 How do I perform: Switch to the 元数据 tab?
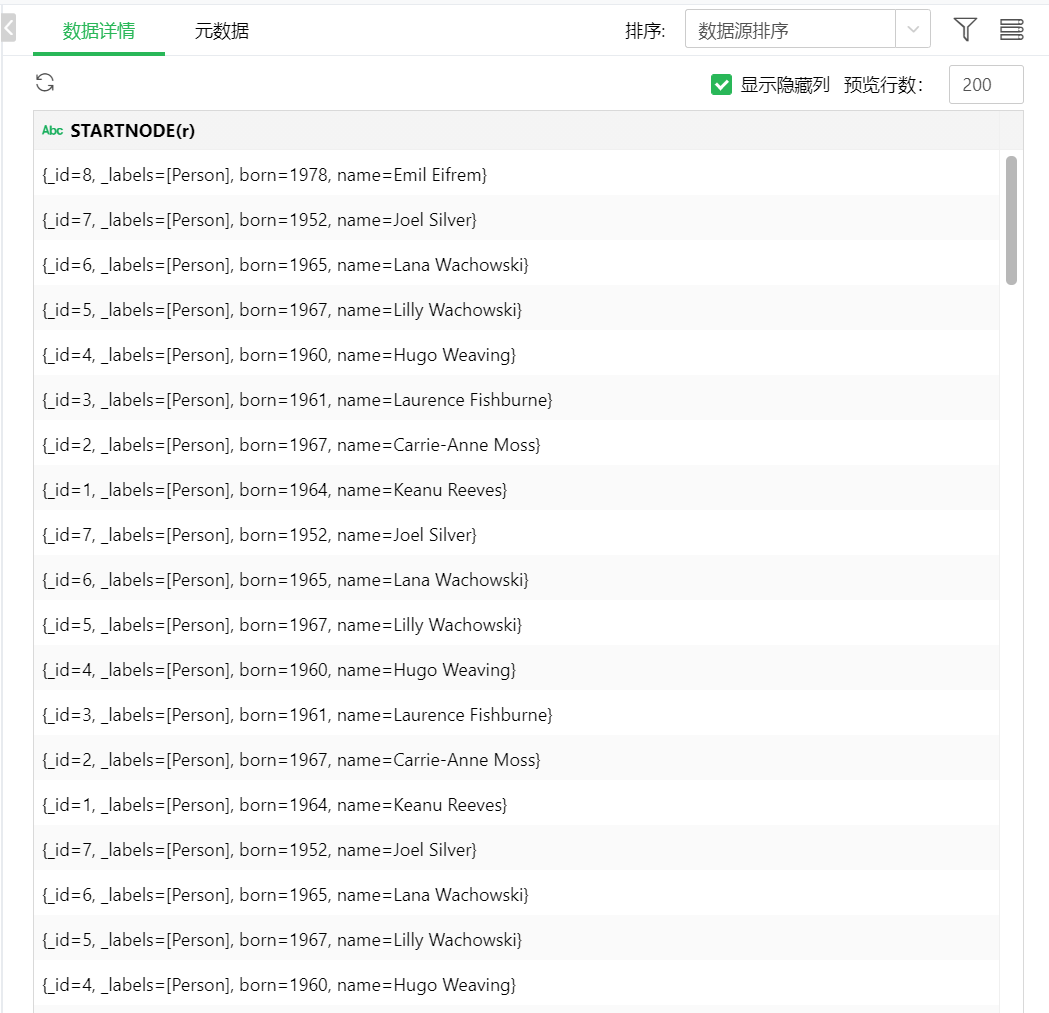pos(221,31)
